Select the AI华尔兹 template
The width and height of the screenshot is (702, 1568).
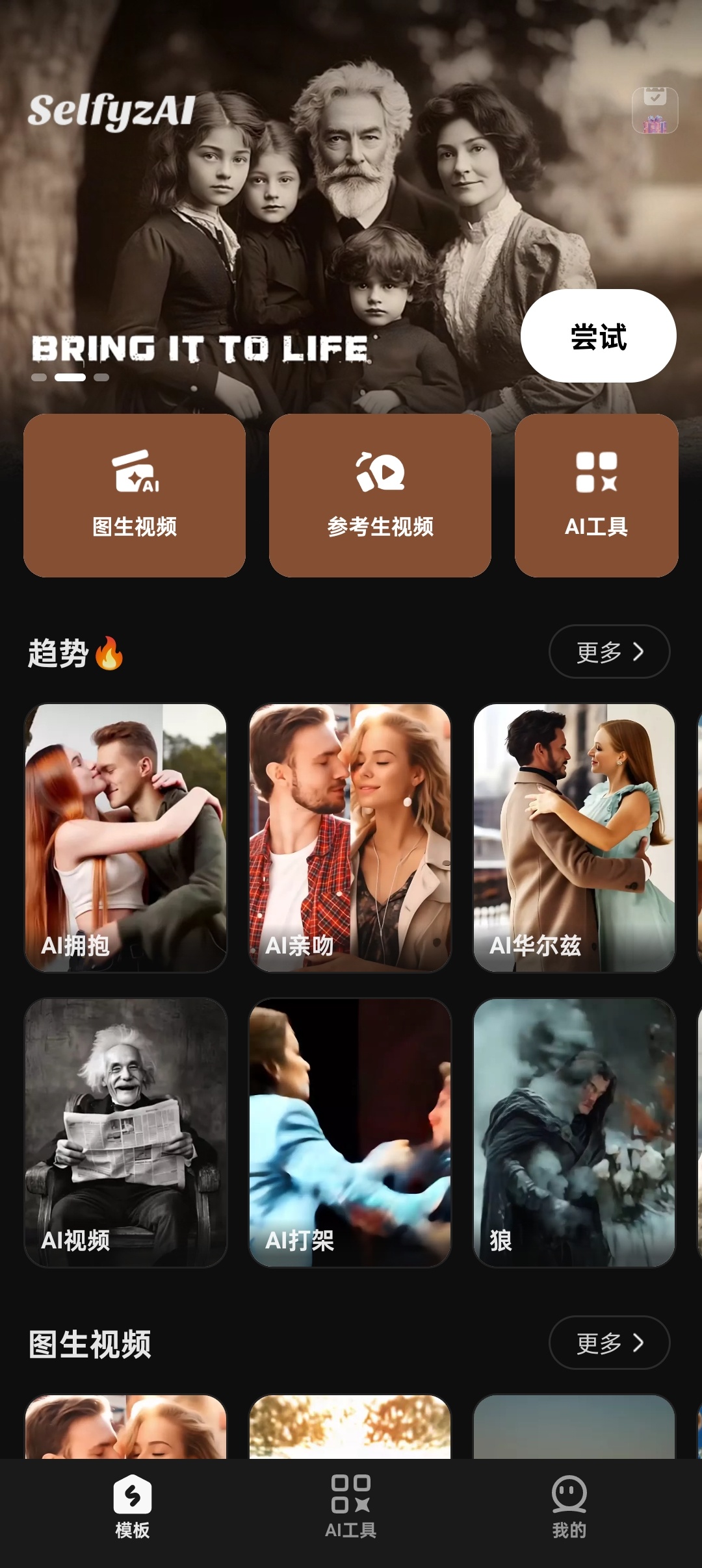point(574,837)
